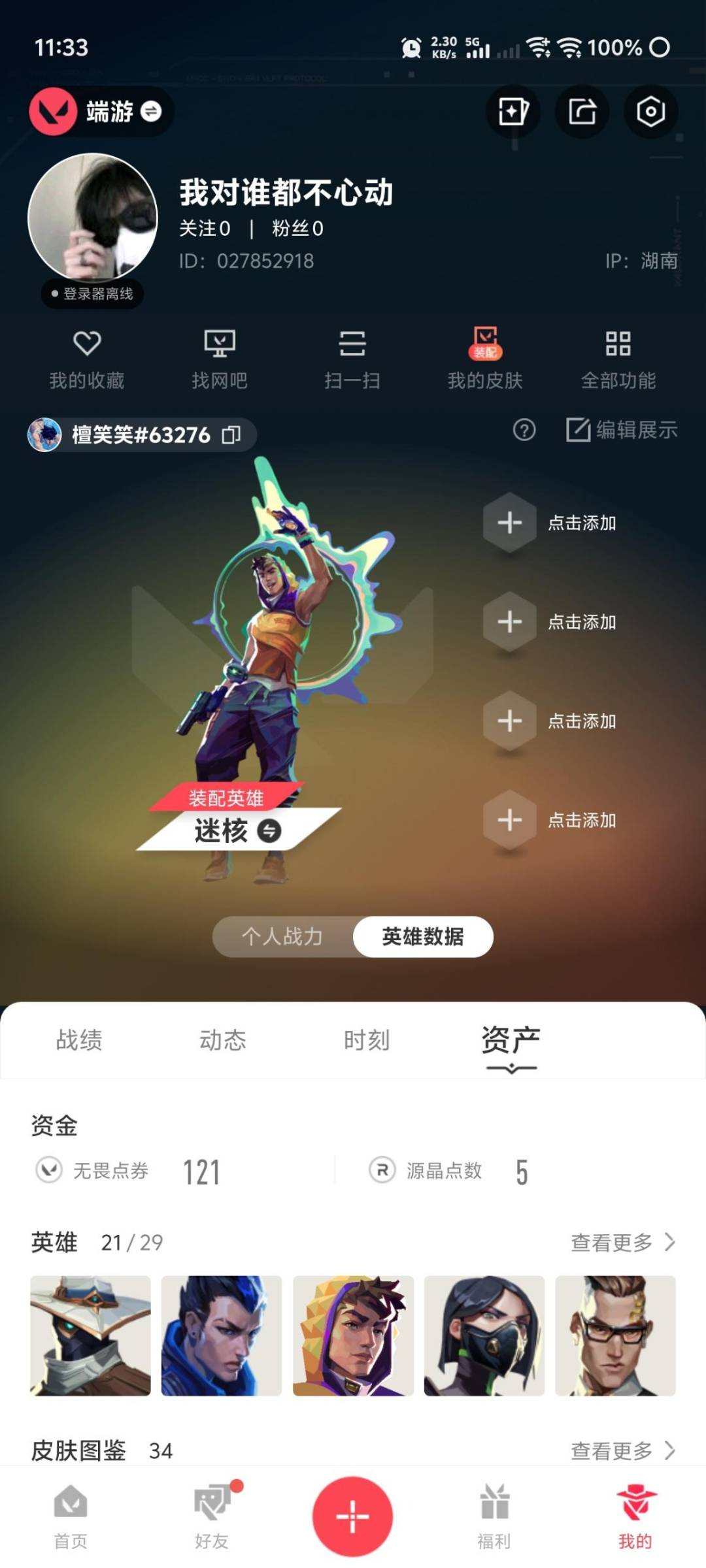Switch to 英雄数据 hero data view
The image size is (706, 1568).
coord(422,937)
